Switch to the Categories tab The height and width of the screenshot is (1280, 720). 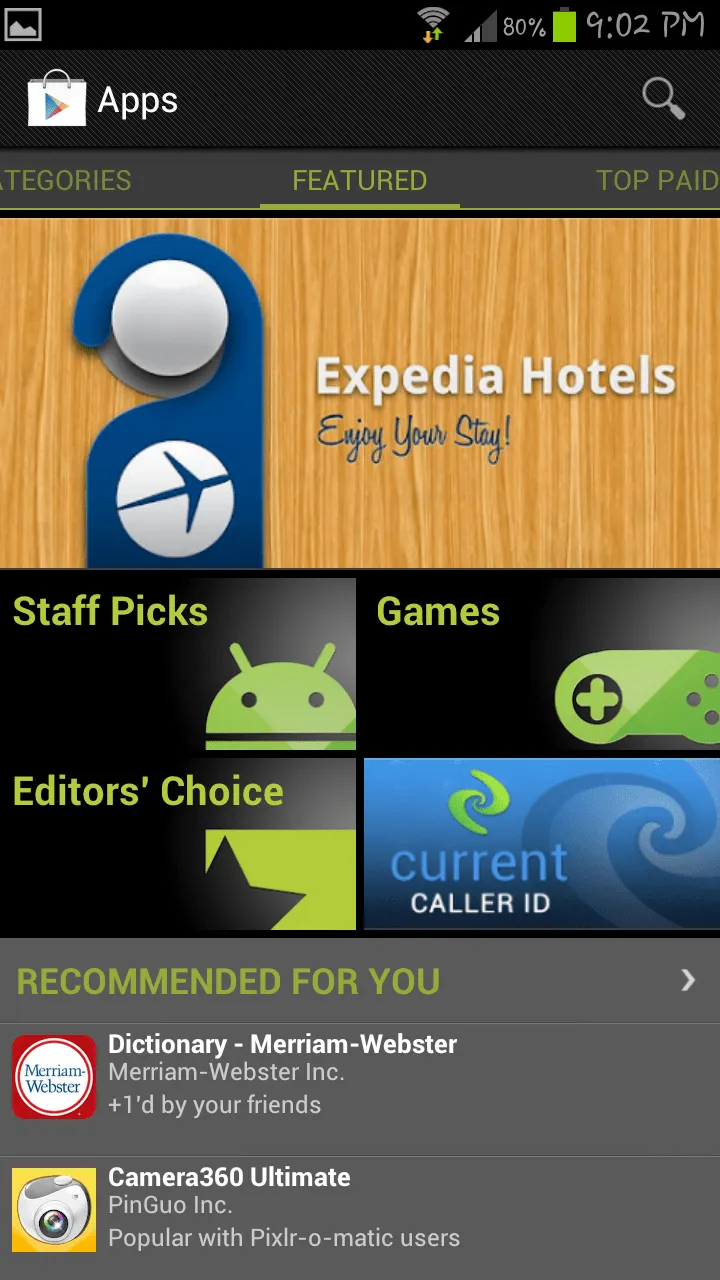(x=65, y=181)
